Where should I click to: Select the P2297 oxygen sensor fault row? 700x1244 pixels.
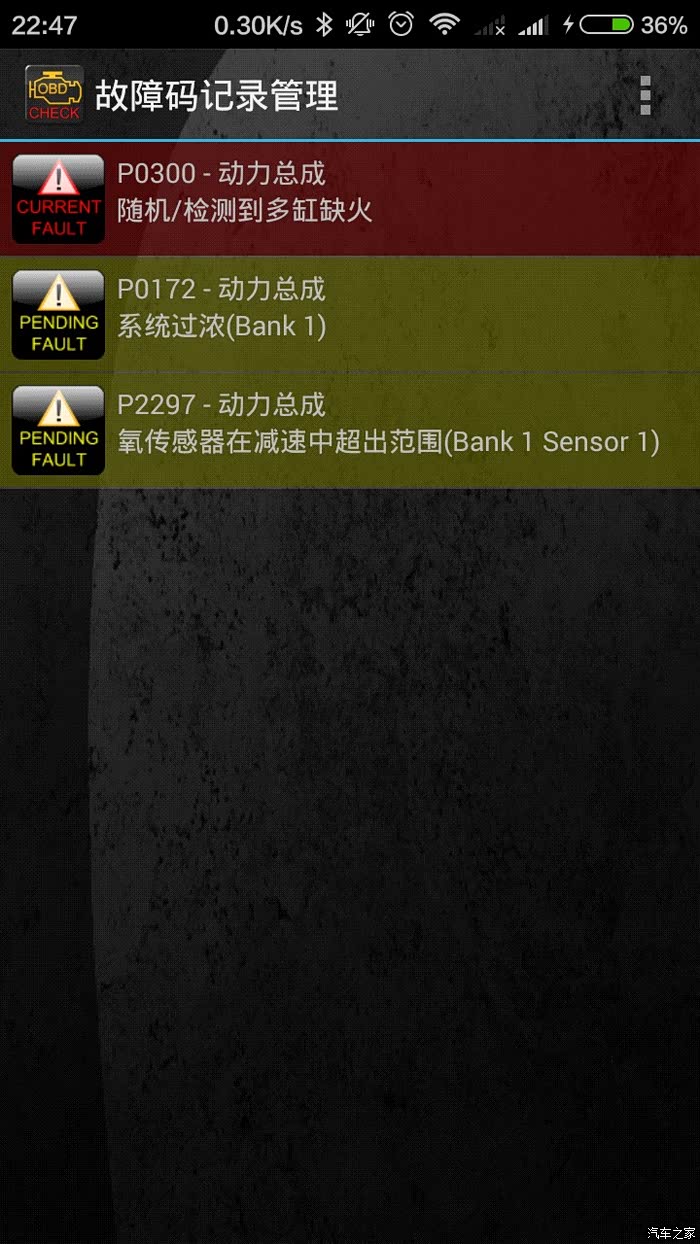[350, 430]
